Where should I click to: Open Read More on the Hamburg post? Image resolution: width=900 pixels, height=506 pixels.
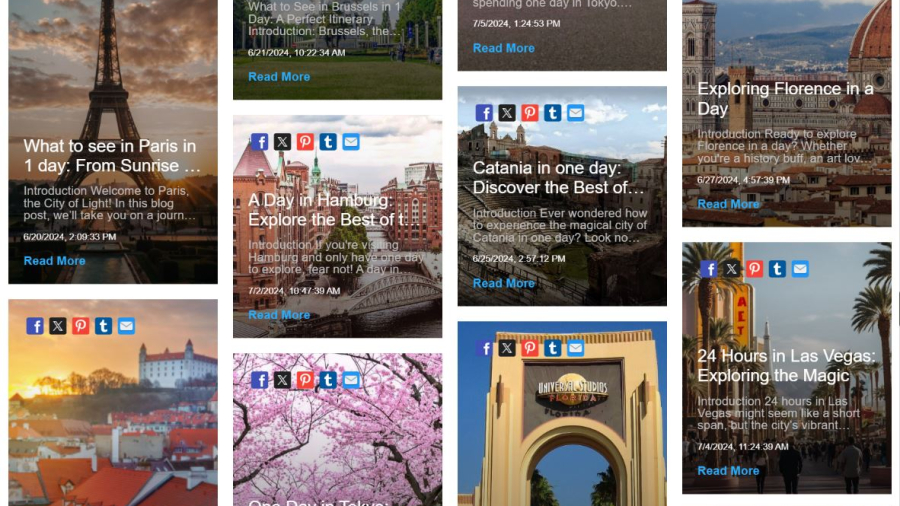(279, 315)
